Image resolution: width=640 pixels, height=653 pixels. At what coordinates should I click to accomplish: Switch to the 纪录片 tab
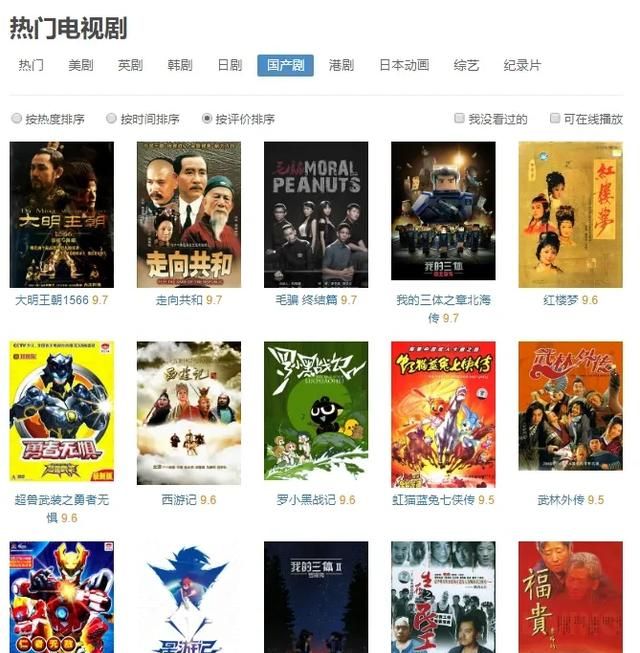tap(522, 65)
